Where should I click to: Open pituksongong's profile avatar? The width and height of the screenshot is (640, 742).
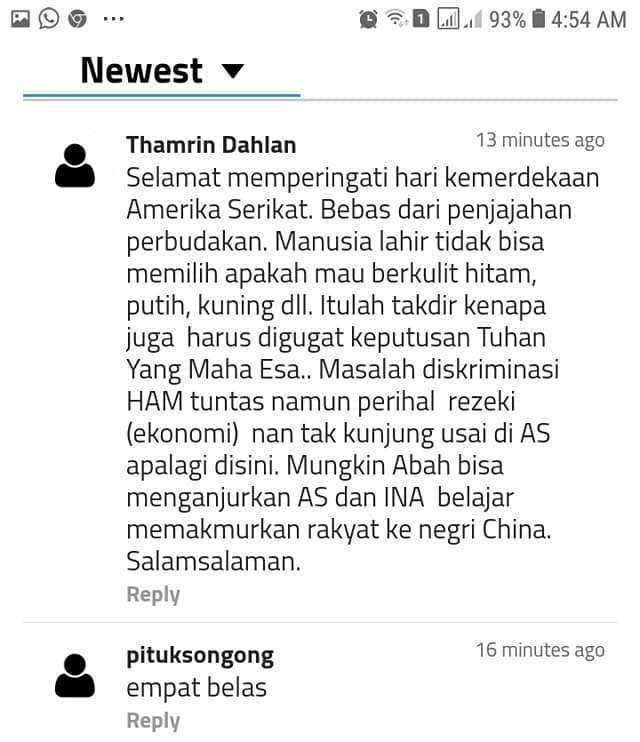(75, 675)
